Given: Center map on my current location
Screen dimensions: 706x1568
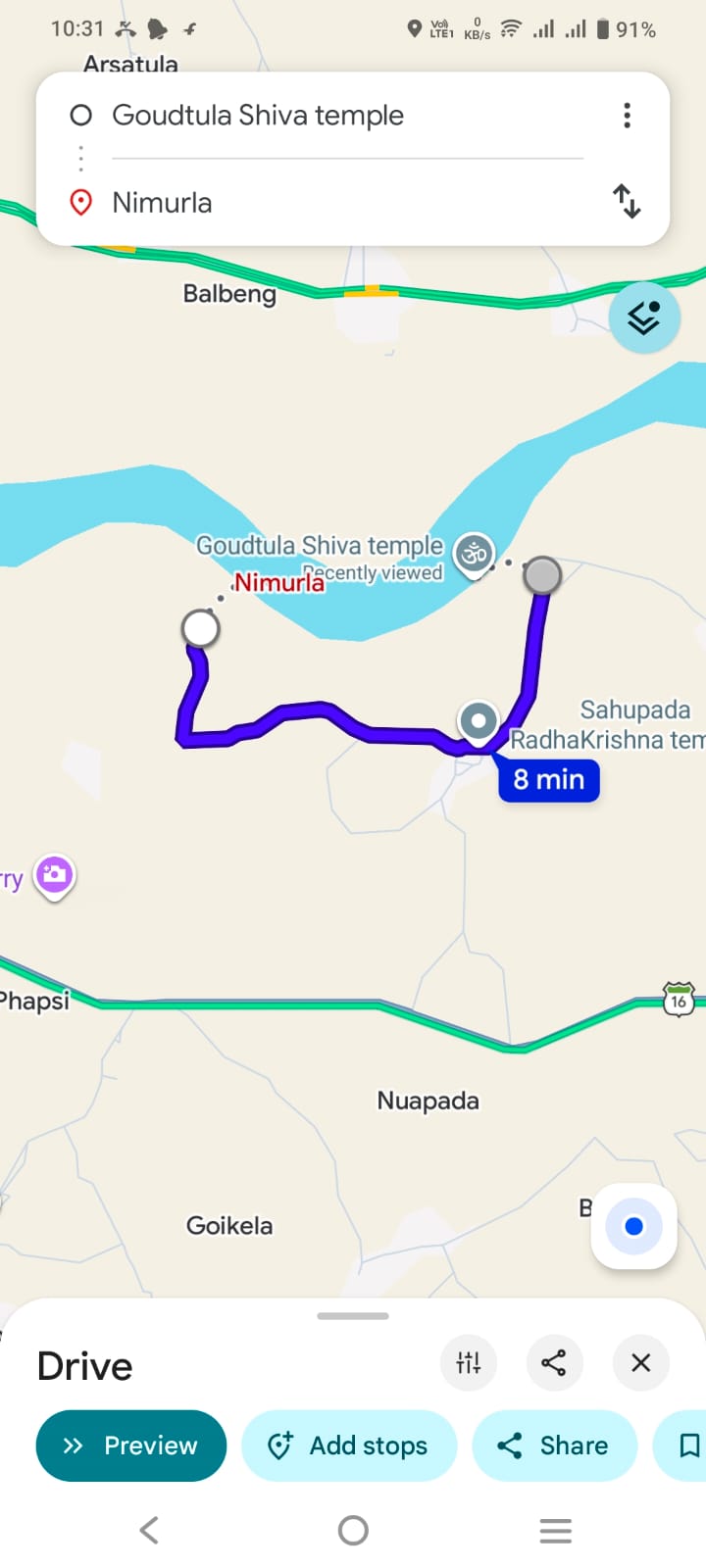Looking at the screenshot, I should click(633, 1226).
